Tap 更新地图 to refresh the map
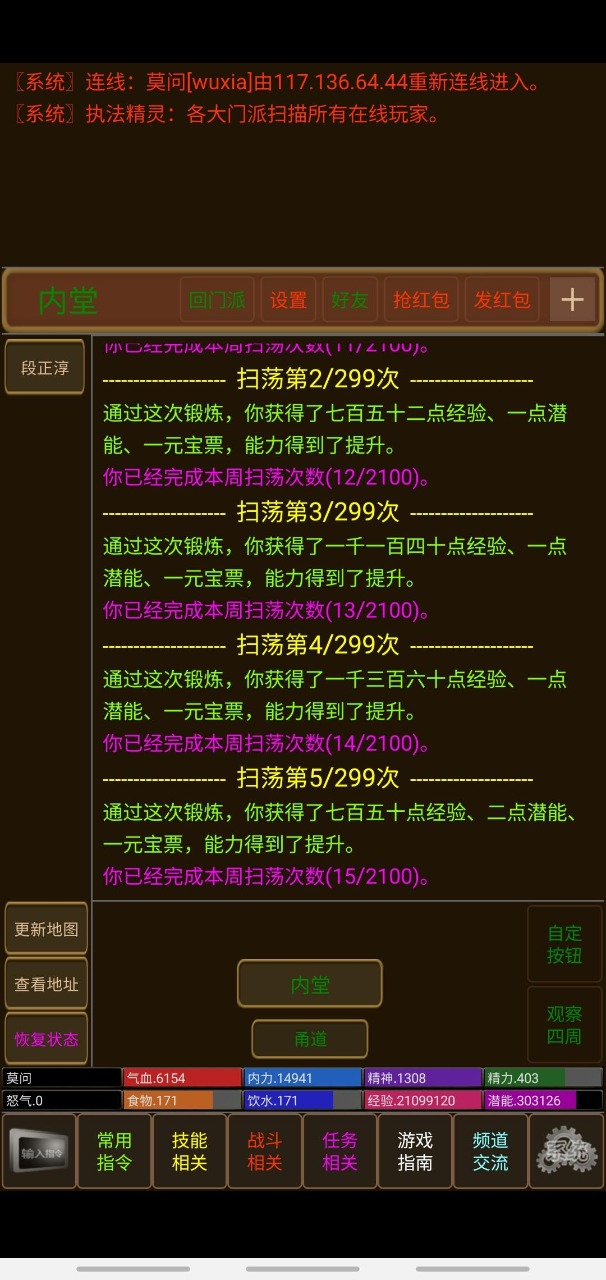Image resolution: width=606 pixels, height=1280 pixels. point(46,929)
